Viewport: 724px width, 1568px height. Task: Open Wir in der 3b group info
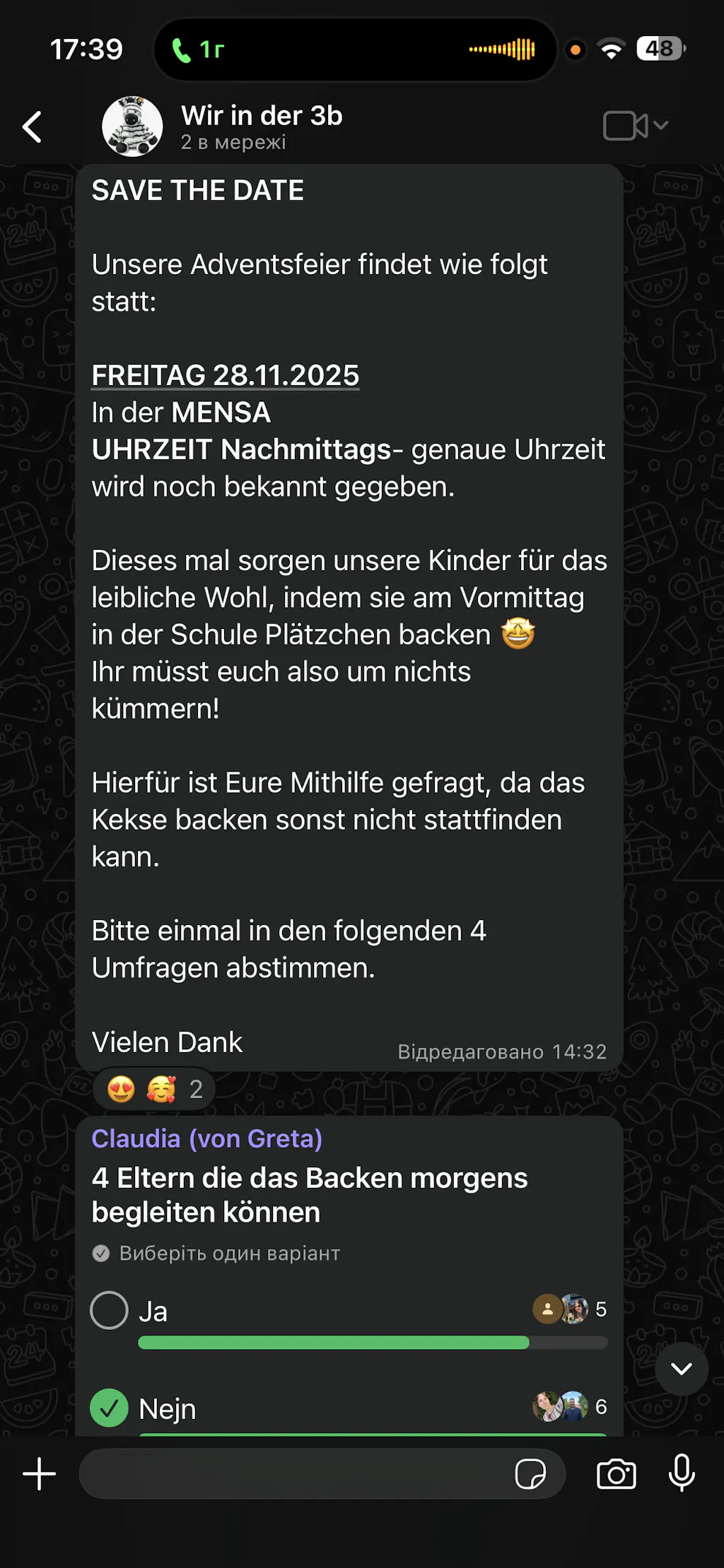coord(262,126)
